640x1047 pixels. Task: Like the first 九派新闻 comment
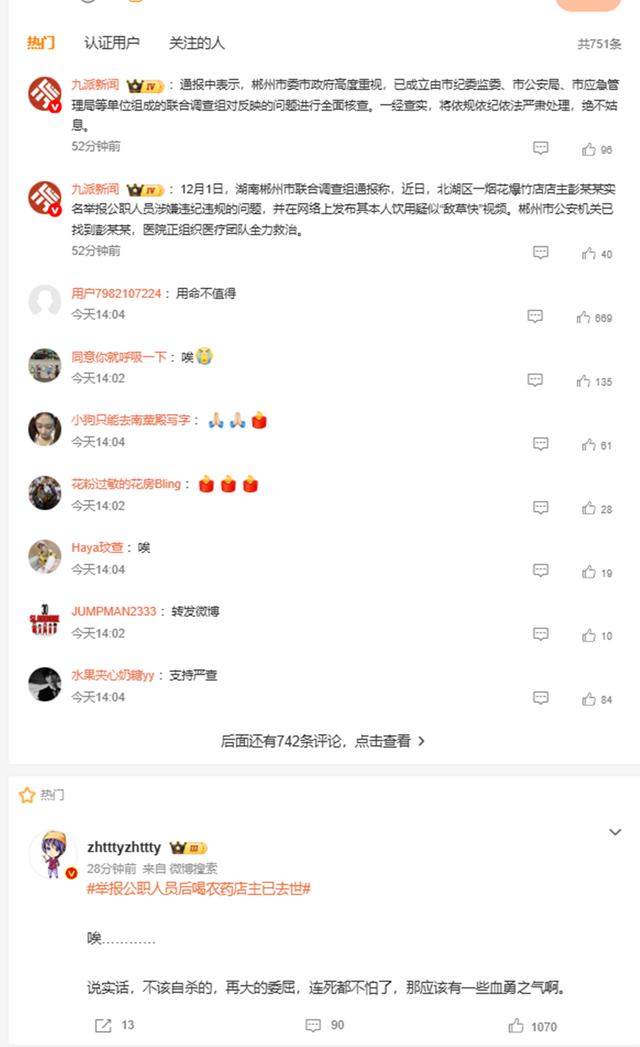[x=589, y=149]
